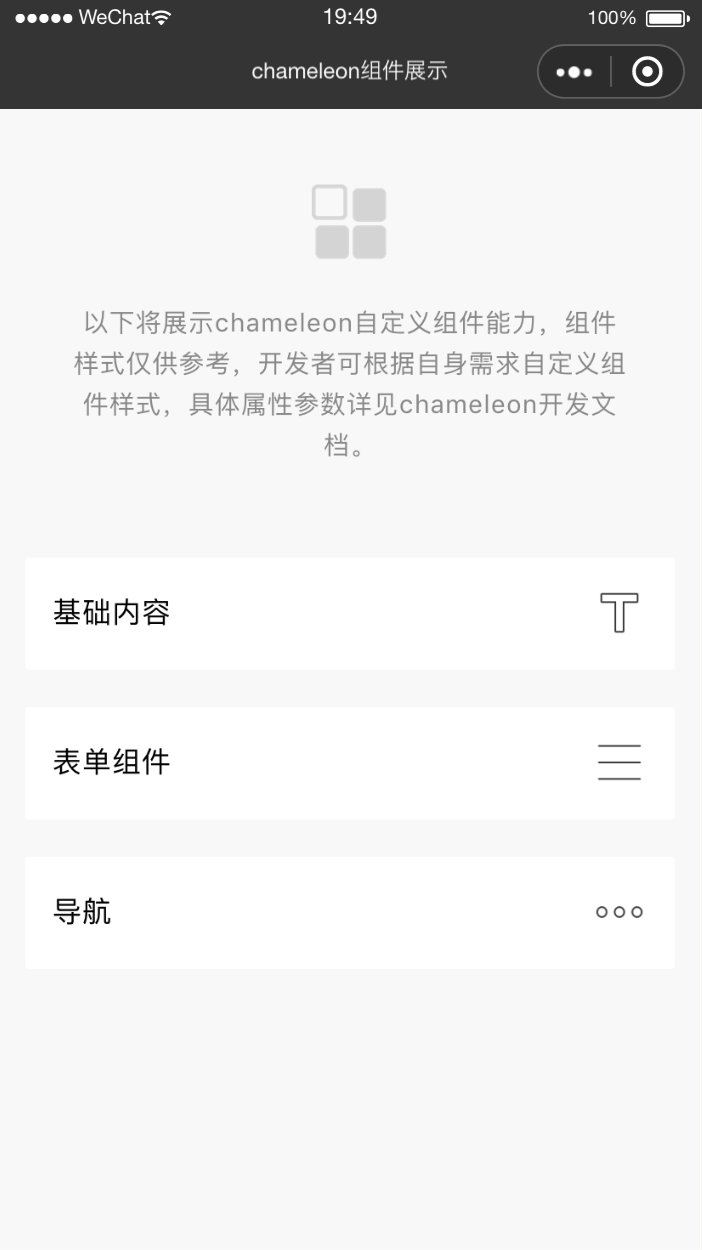Open the mini program more options menu
702x1250 pixels.
(x=574, y=72)
